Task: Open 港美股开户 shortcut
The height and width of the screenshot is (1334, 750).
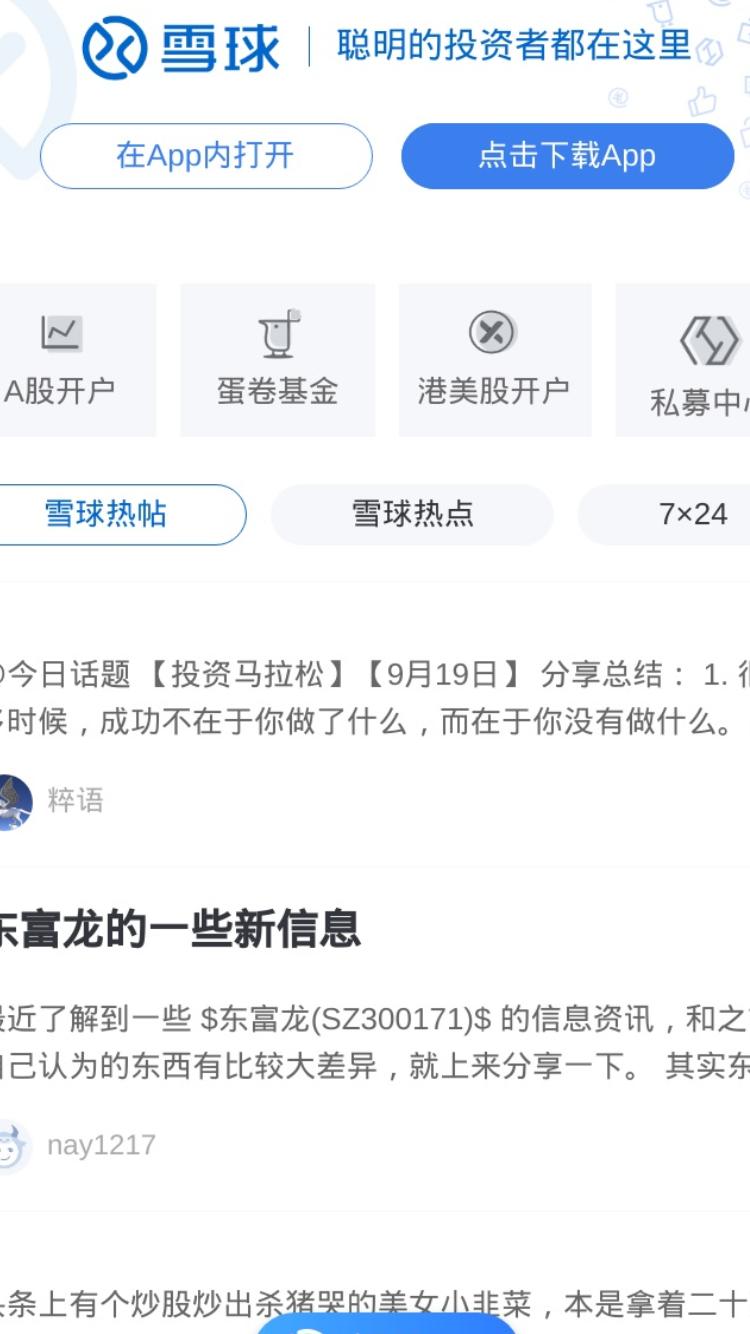Action: pyautogui.click(x=494, y=360)
